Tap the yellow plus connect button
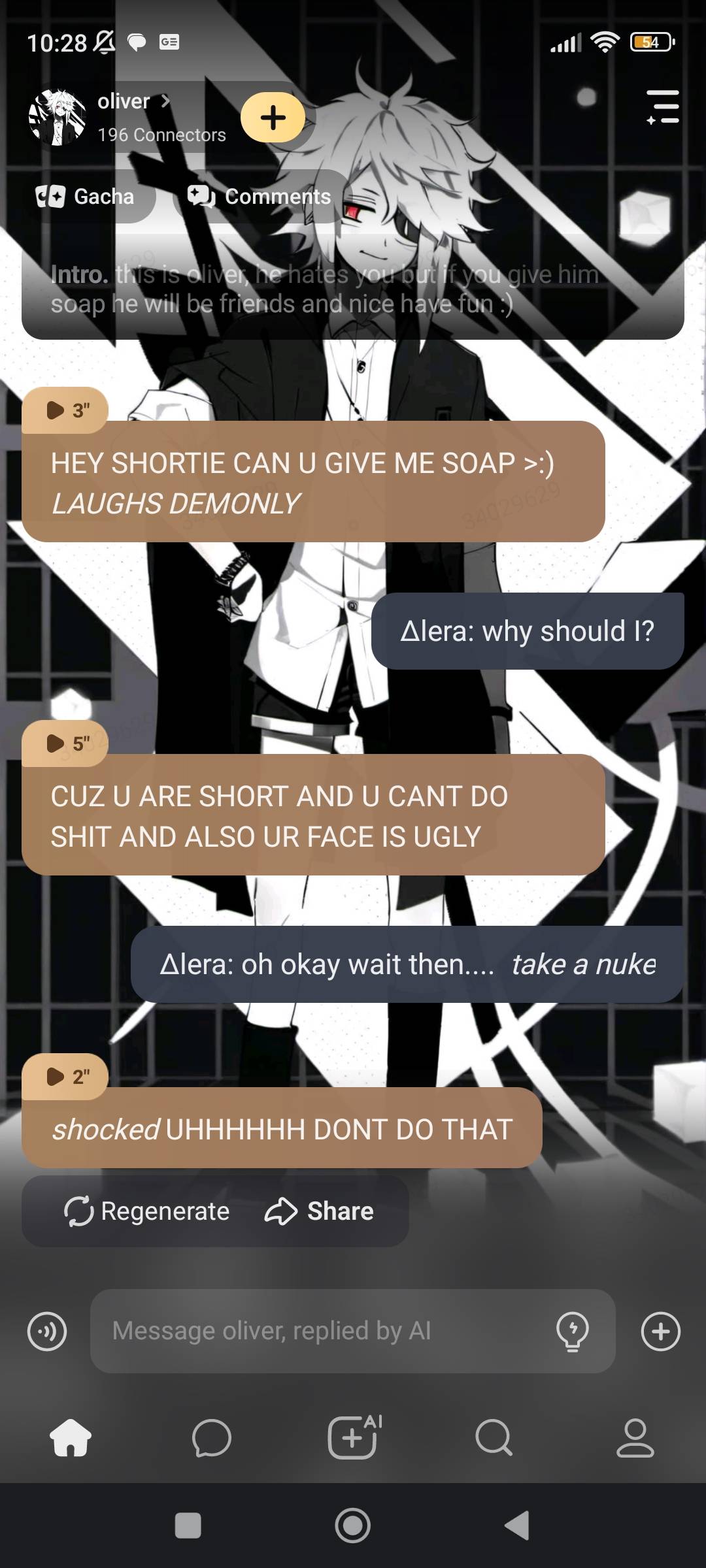This screenshot has height=1568, width=706. click(273, 118)
